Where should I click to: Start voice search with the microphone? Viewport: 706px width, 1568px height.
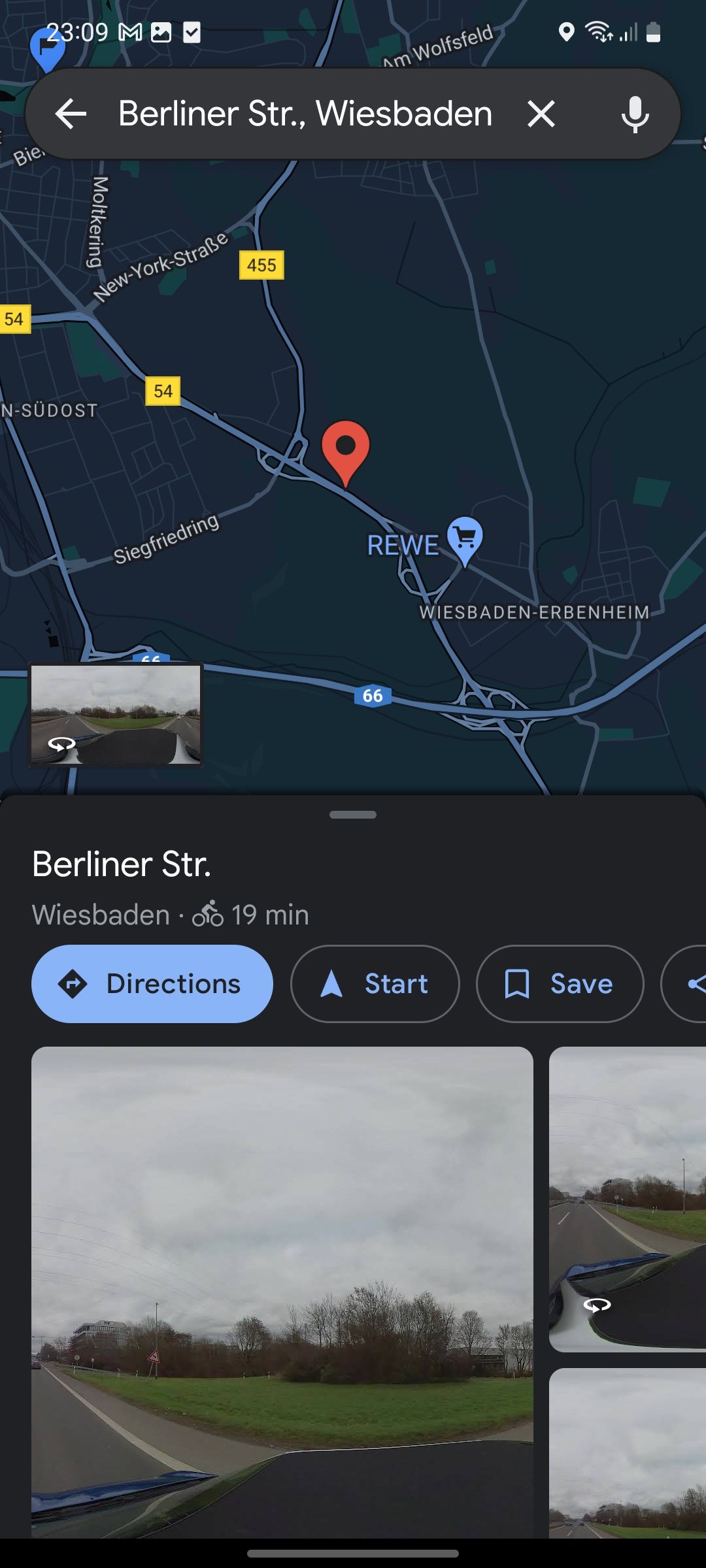click(635, 114)
